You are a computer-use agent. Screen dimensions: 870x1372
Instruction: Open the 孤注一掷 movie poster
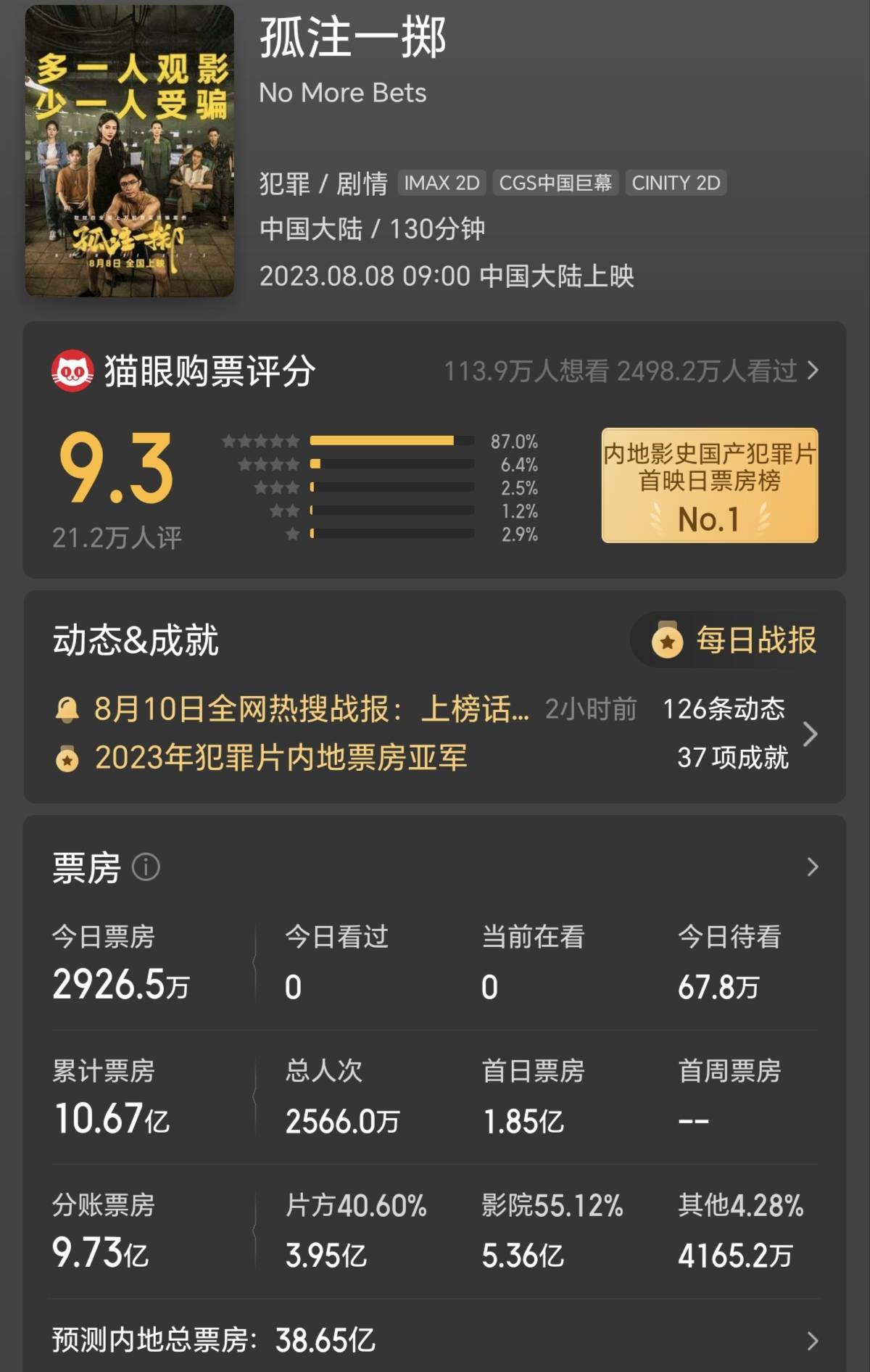(x=130, y=151)
